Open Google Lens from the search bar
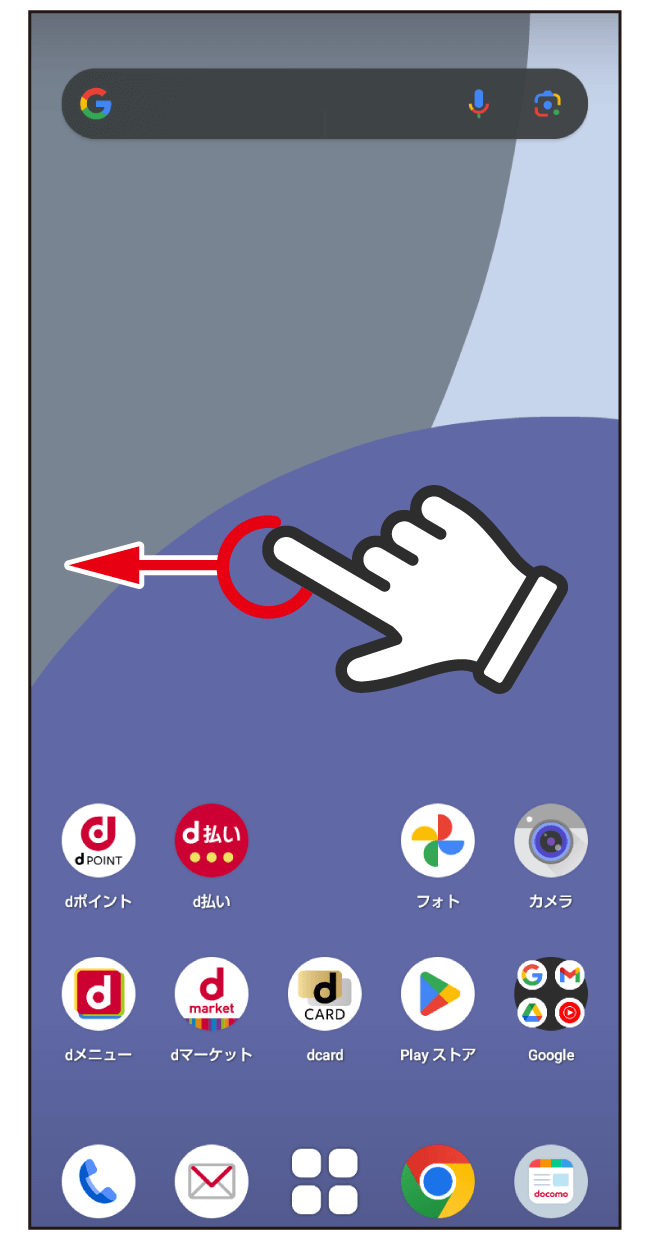This screenshot has height=1239, width=650. (547, 103)
